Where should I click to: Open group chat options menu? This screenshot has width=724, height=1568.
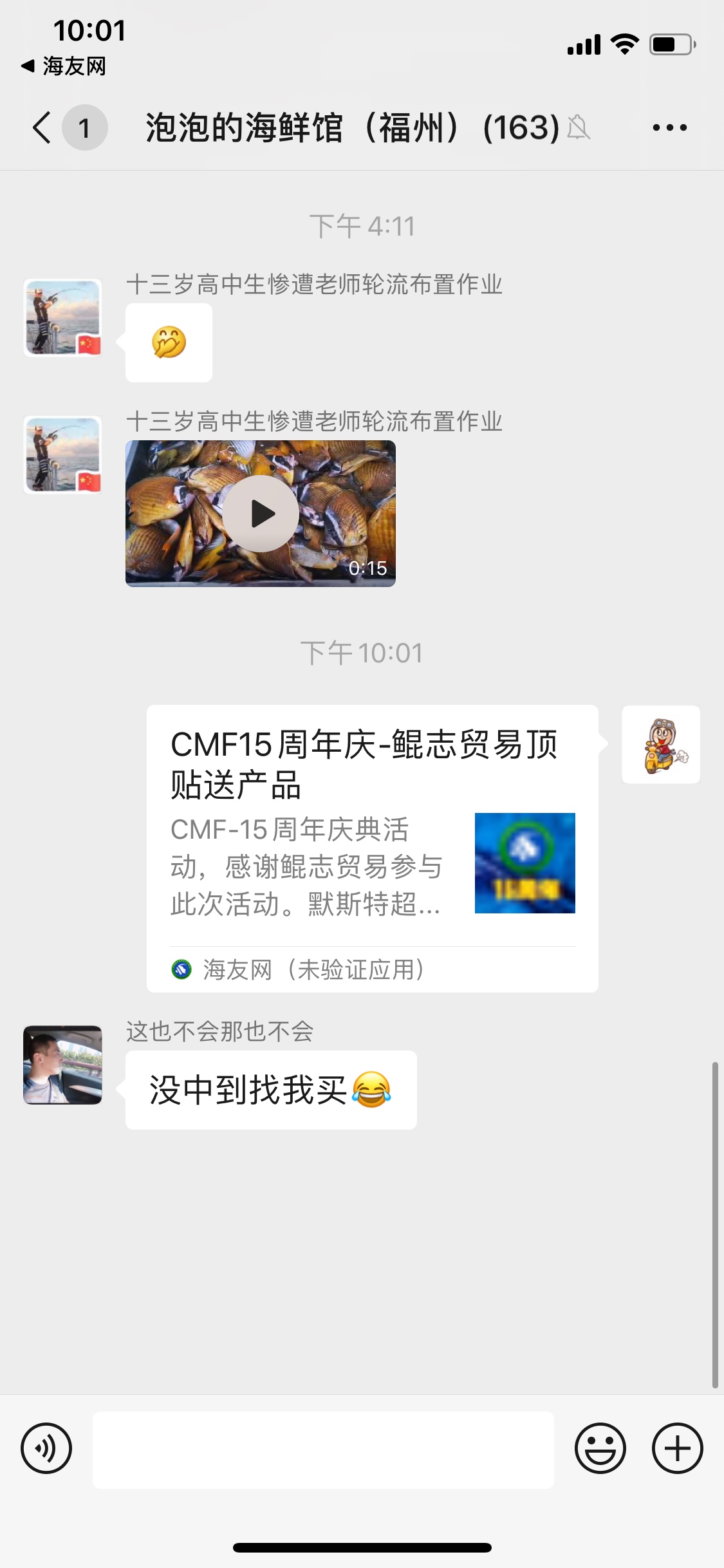pos(669,127)
